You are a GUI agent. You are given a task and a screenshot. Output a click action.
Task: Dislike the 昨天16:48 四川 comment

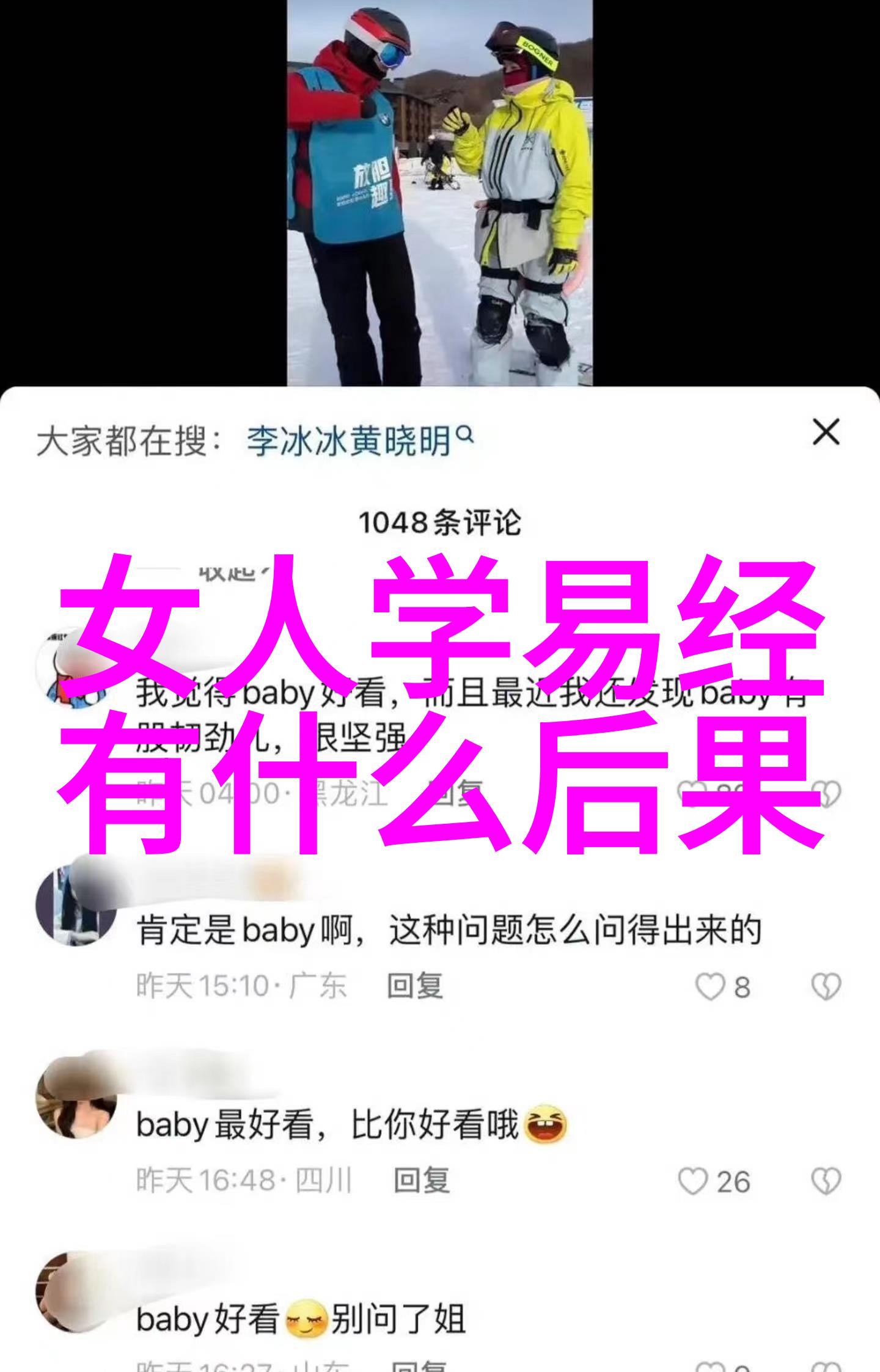pyautogui.click(x=826, y=1181)
